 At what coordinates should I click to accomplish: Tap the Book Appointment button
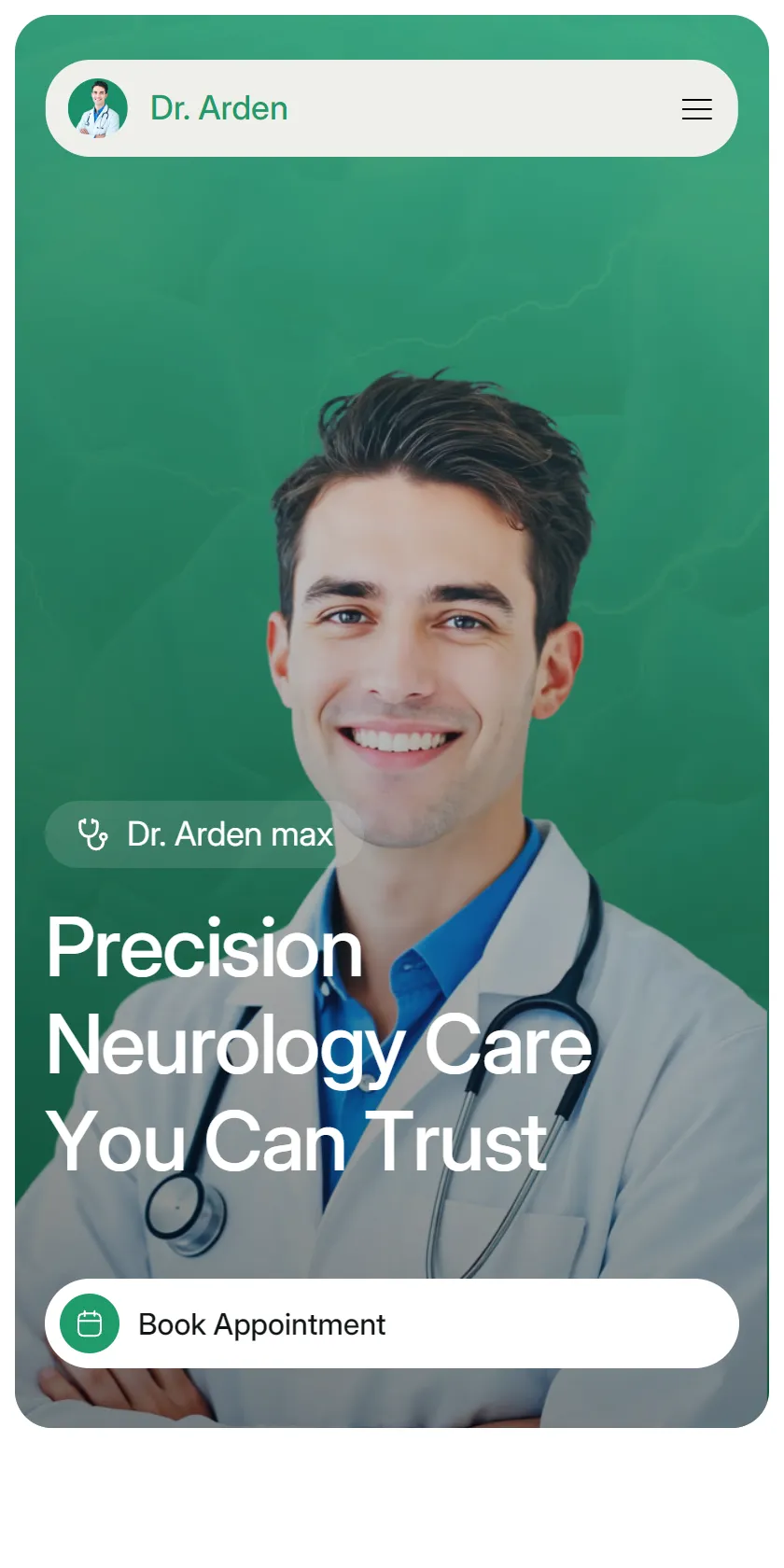click(392, 1323)
